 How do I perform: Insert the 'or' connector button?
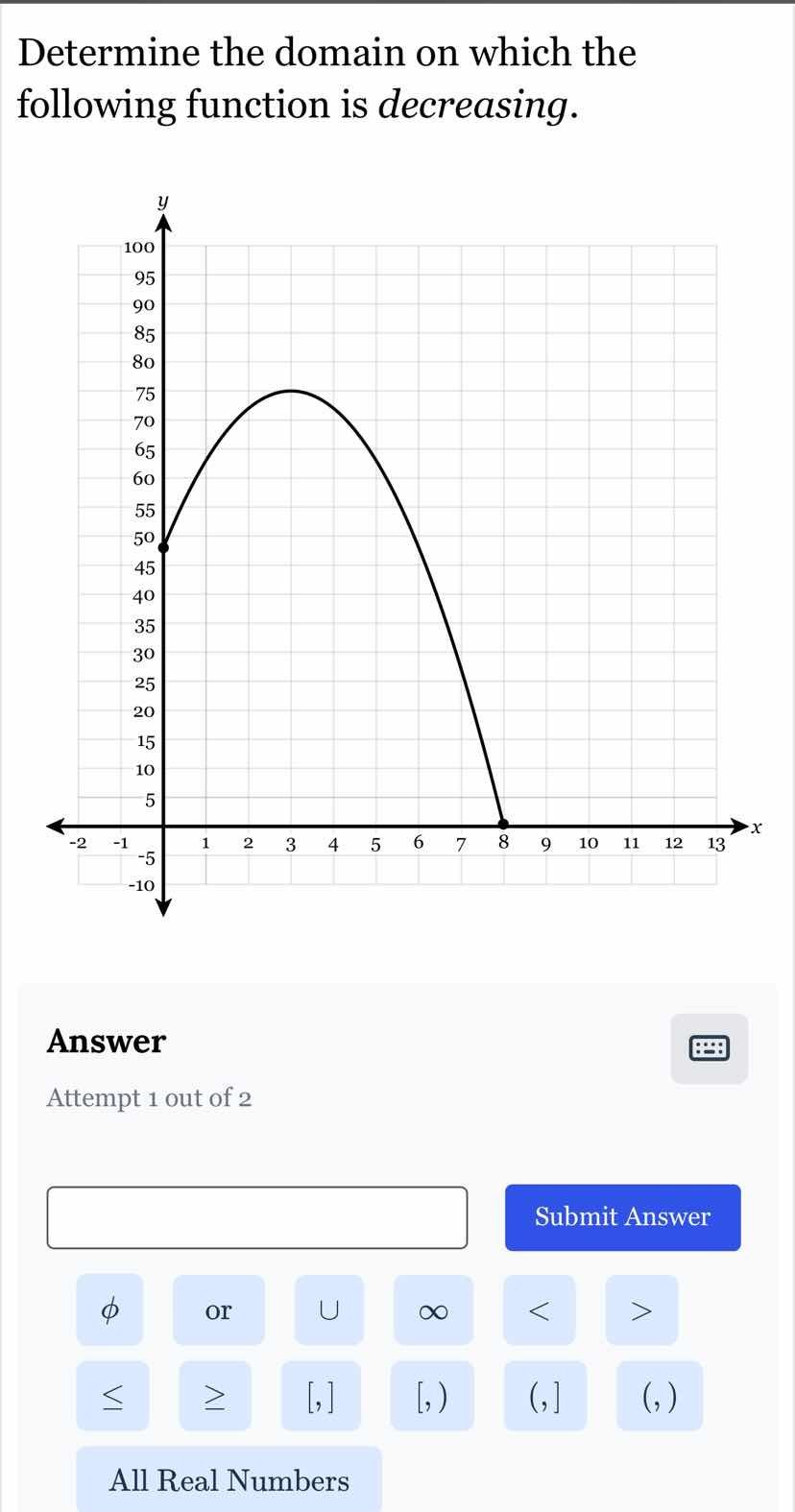[217, 1310]
